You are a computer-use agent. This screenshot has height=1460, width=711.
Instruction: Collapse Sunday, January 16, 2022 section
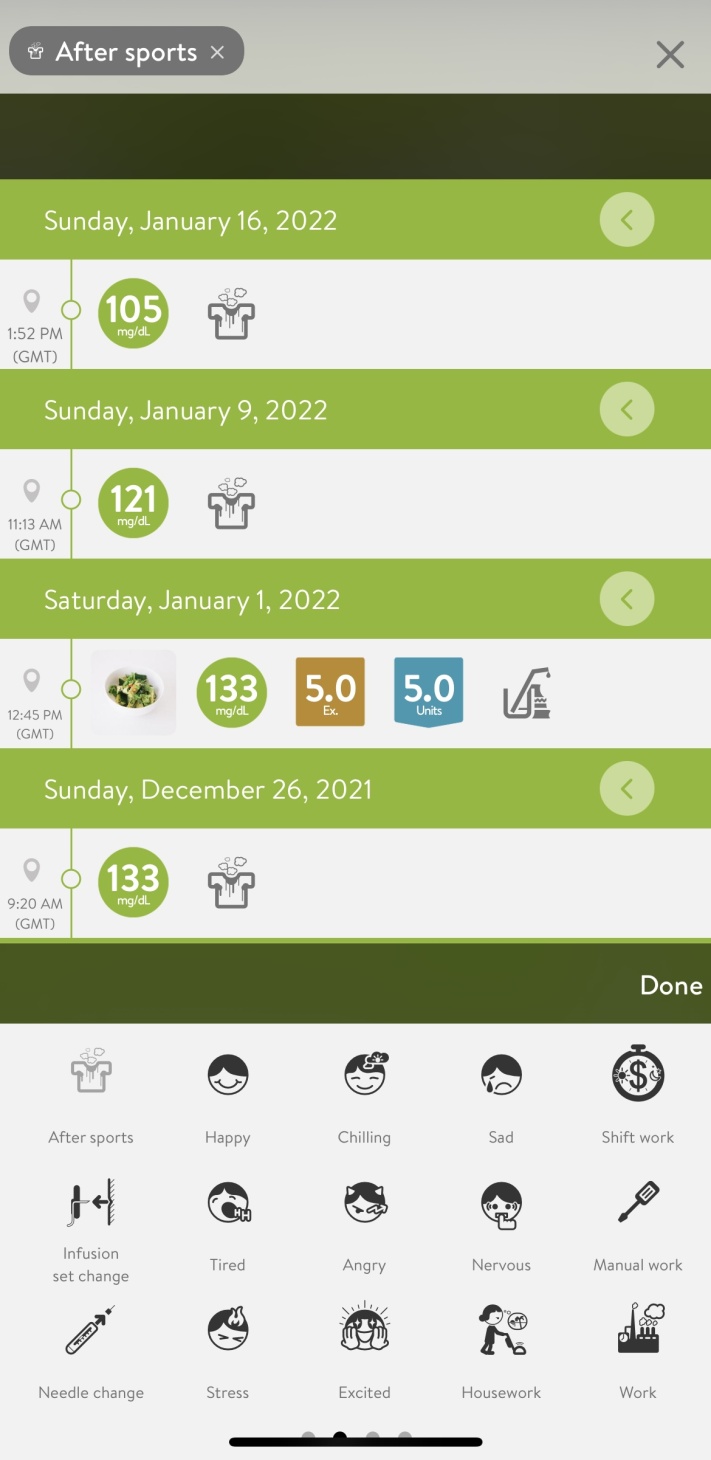click(x=627, y=219)
